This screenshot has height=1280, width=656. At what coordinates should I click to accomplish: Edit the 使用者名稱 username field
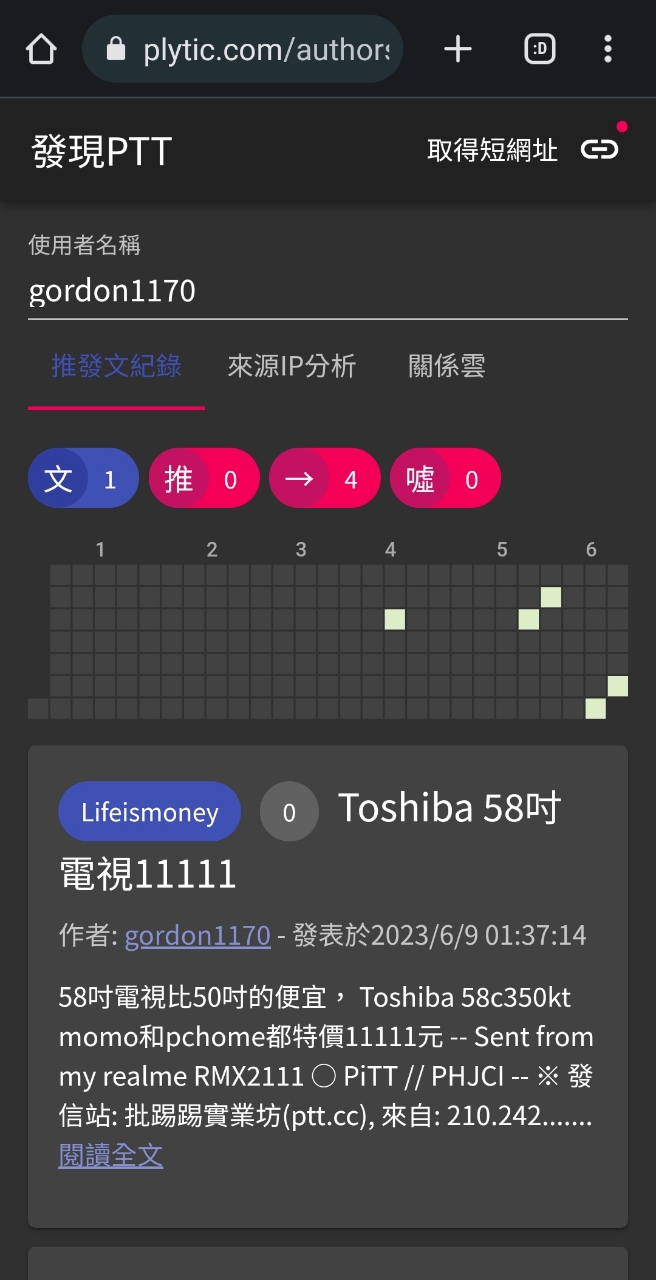pos(327,291)
